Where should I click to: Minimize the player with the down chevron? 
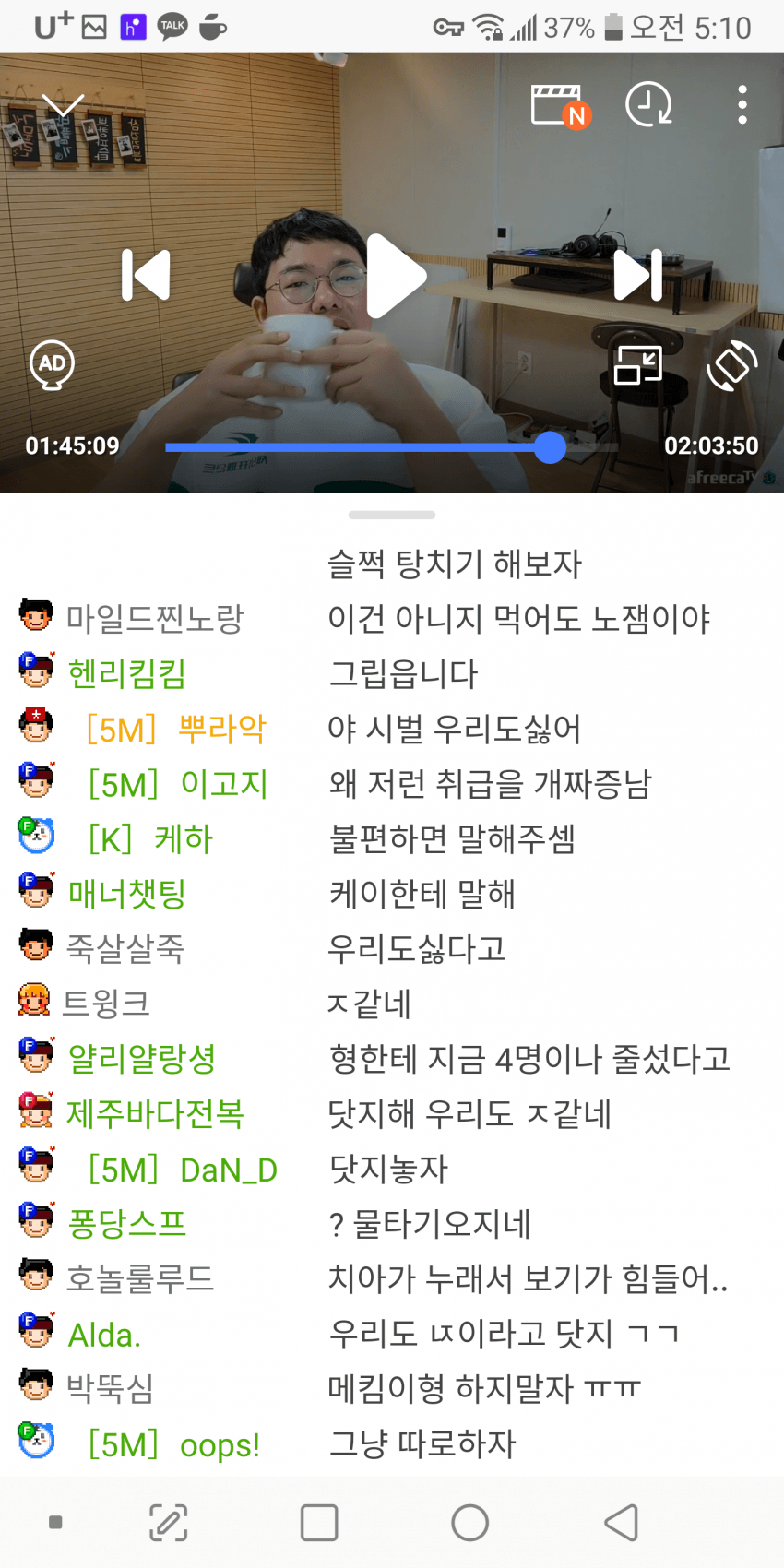[63, 106]
